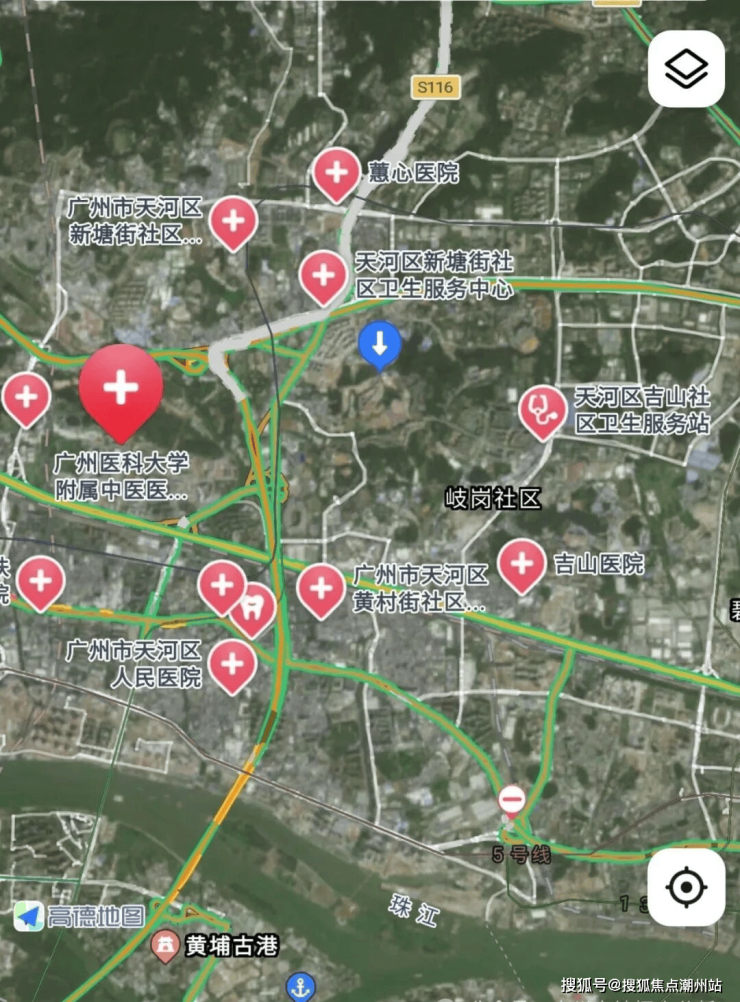Select 广州市天河区黄村街社区 medical pin
740x1002 pixels.
coord(321,587)
